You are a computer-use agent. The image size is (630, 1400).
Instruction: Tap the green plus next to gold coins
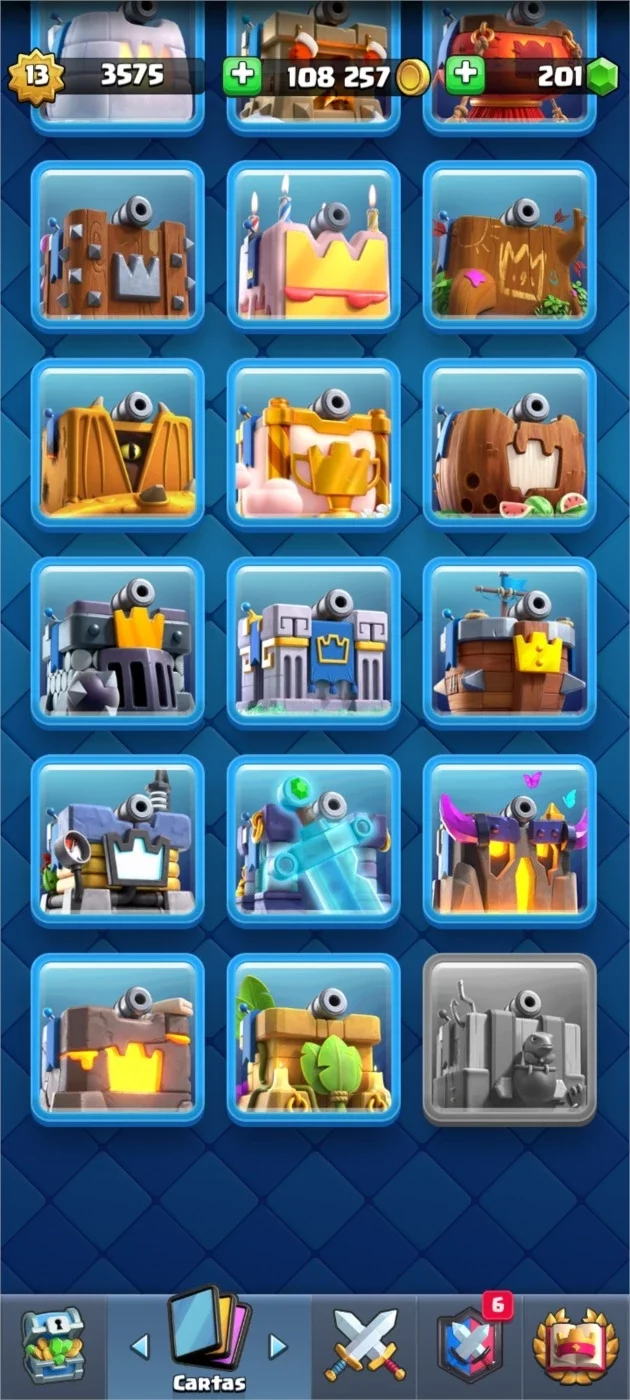pos(241,76)
